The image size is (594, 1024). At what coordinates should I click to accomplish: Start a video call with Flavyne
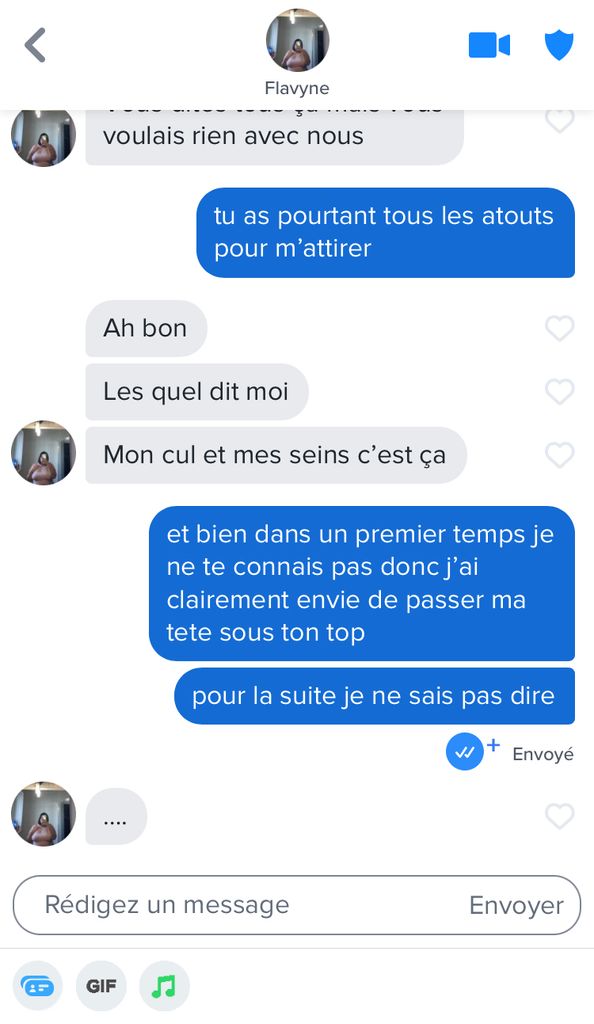tap(489, 46)
